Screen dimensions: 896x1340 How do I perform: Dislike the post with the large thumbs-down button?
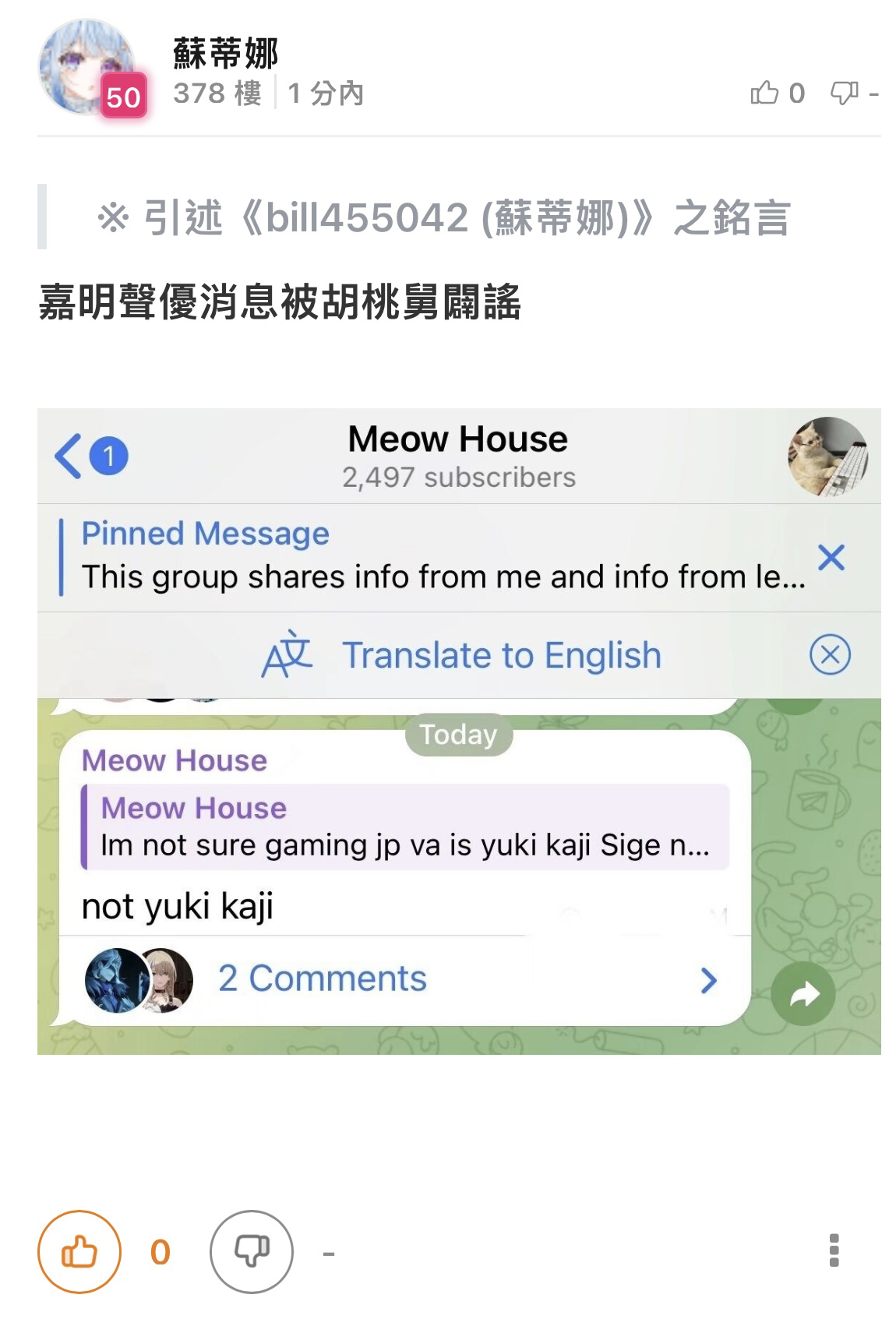click(x=251, y=1252)
